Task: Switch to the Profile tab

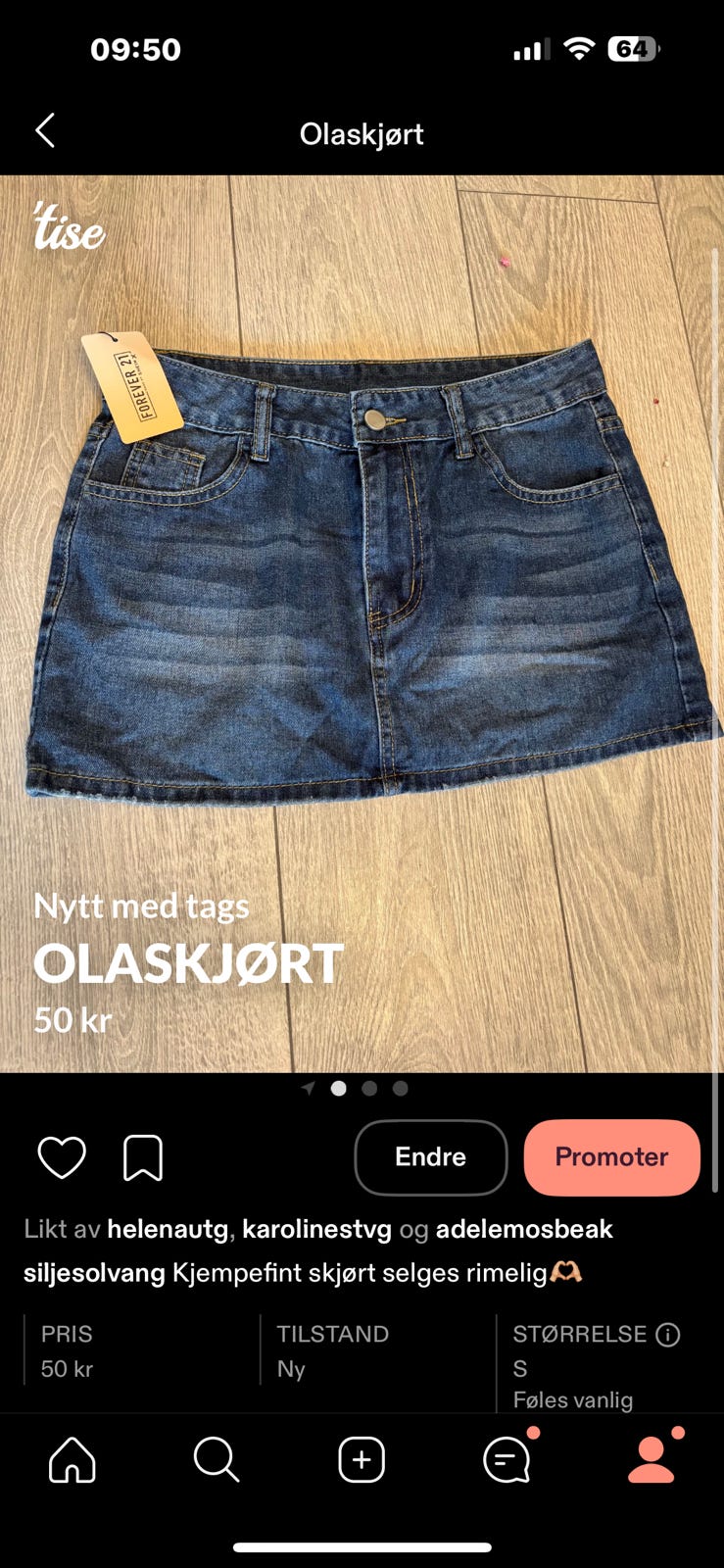Action: pyautogui.click(x=652, y=1460)
